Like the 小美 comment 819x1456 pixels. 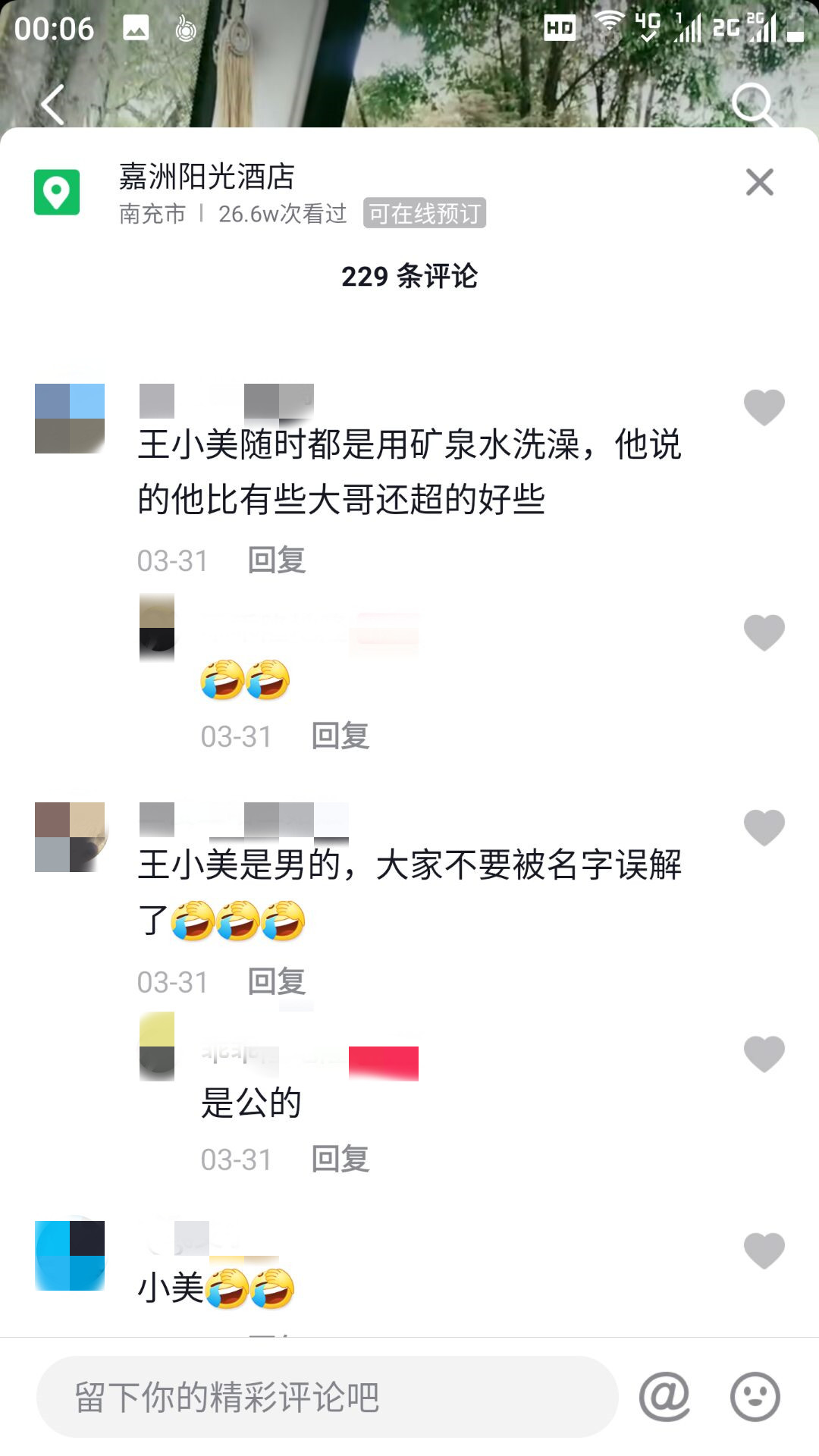764,1250
